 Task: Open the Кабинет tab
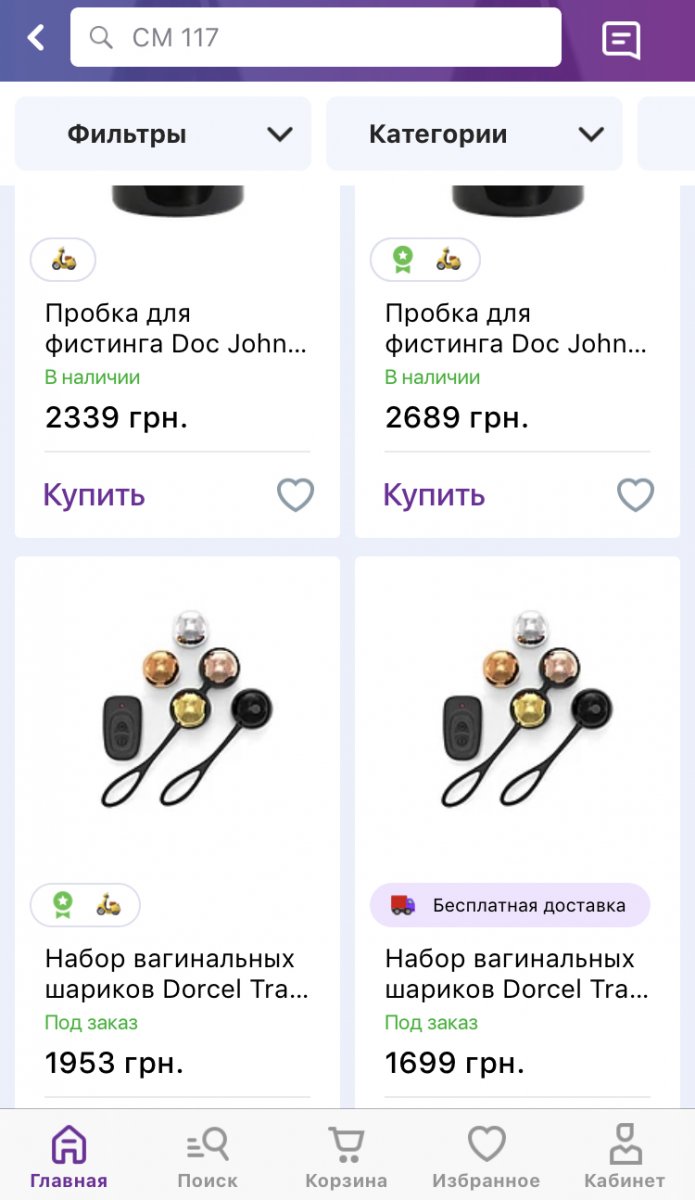click(x=625, y=1156)
